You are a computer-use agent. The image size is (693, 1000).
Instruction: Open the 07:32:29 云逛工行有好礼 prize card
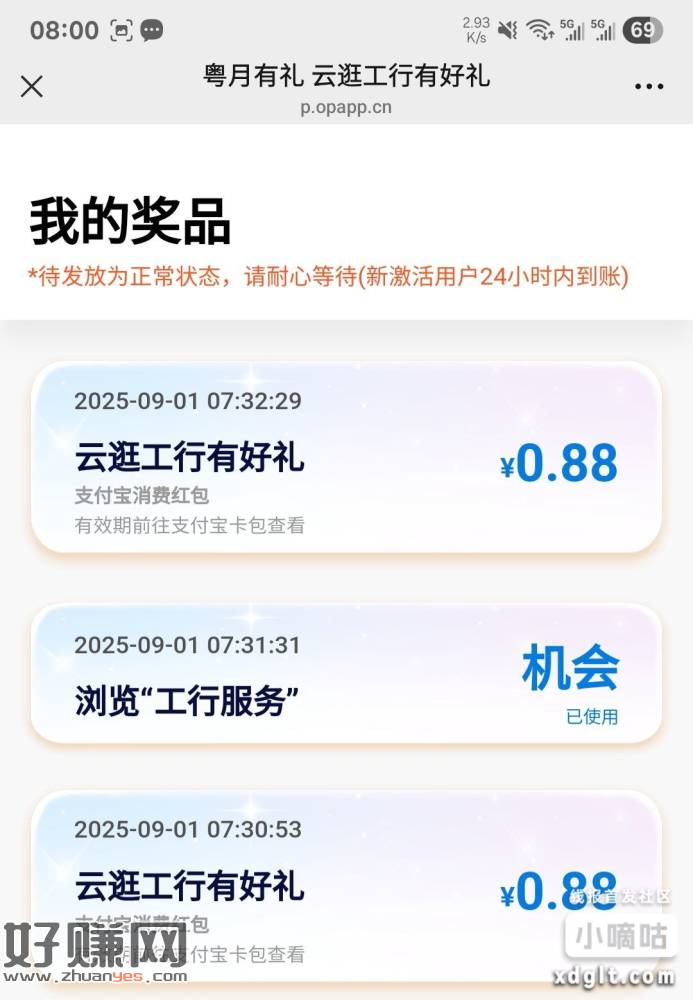coord(346,458)
